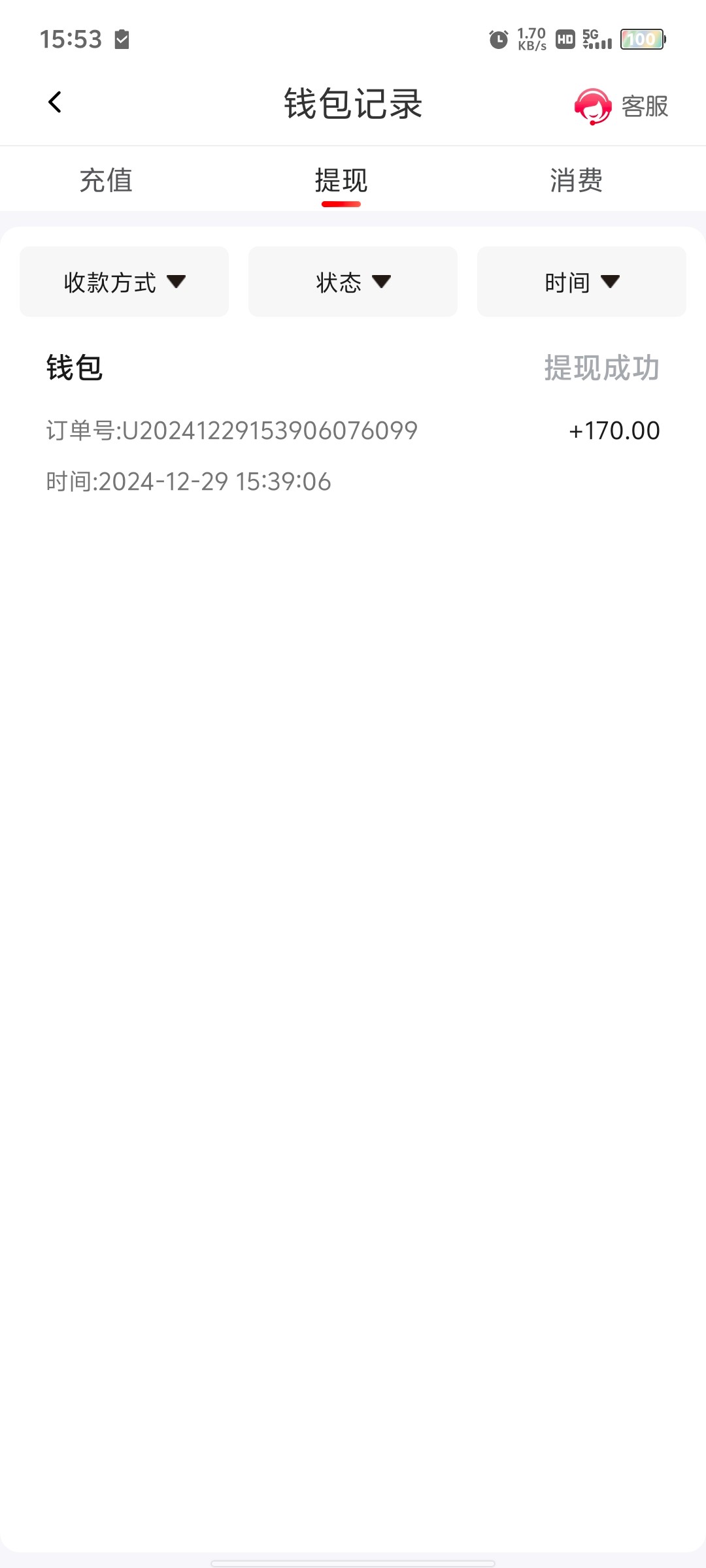Open the +170.00 钱包 withdrawal record
Image resolution: width=706 pixels, height=1568 pixels.
(353, 425)
